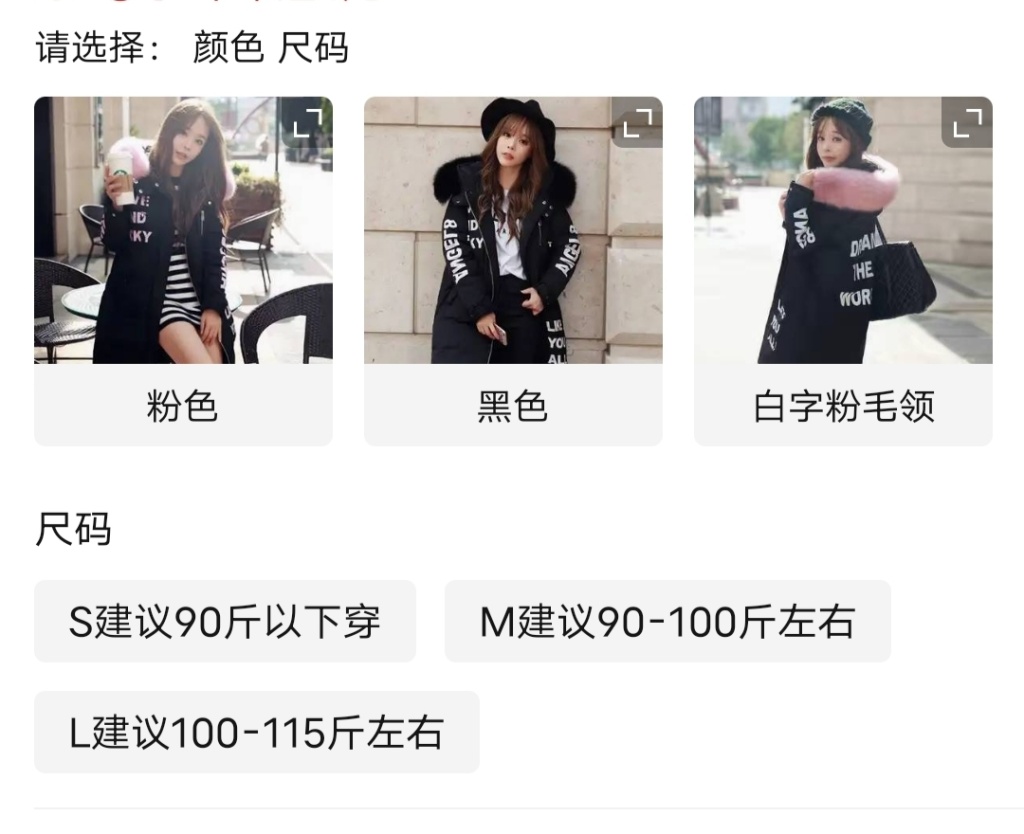
Task: Enlarge the 粉色 product photo
Action: (x=308, y=123)
